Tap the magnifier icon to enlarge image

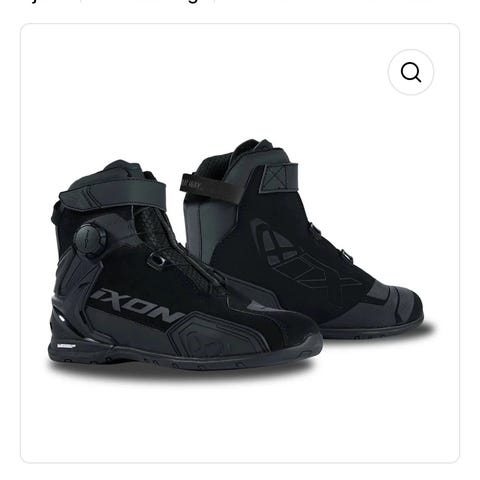pyautogui.click(x=411, y=72)
